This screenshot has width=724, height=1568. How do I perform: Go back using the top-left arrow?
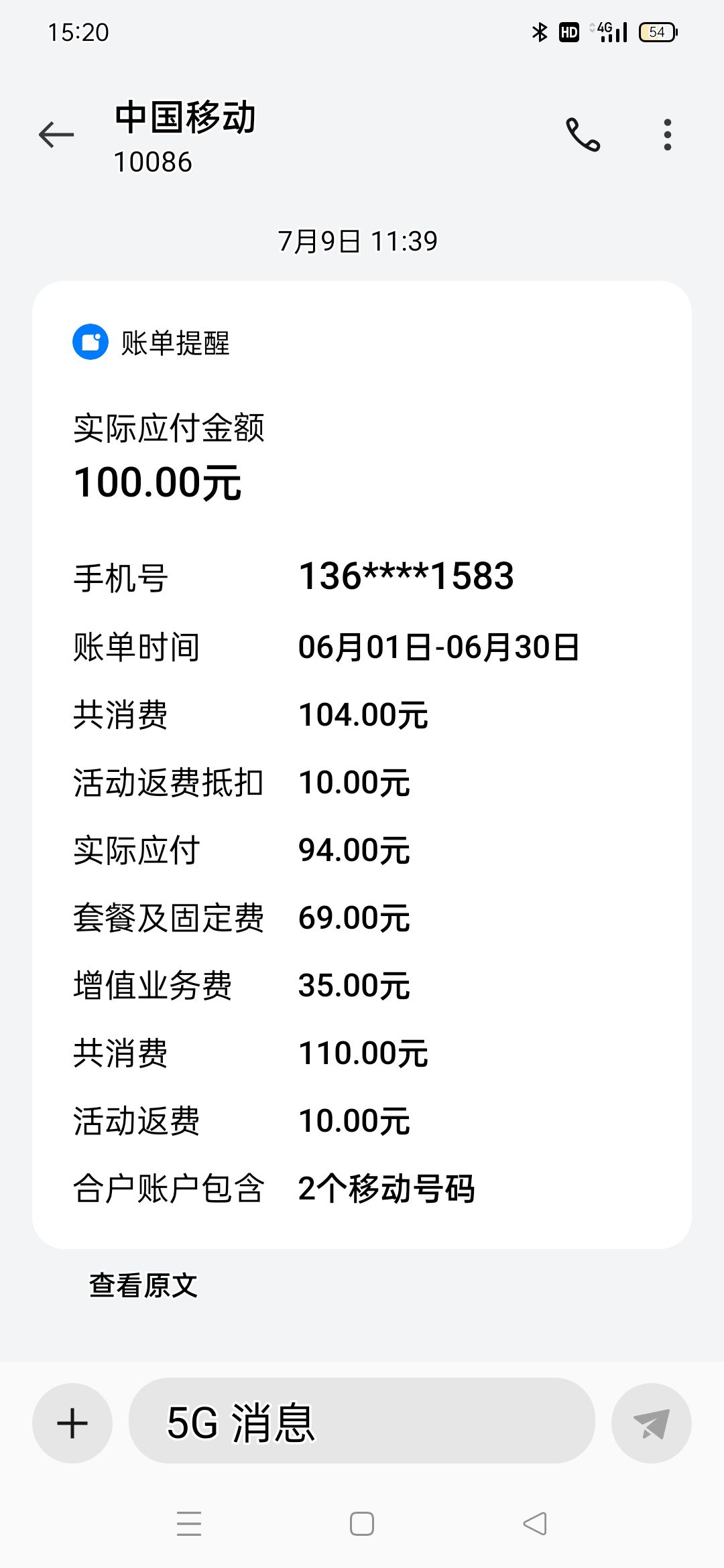[56, 135]
